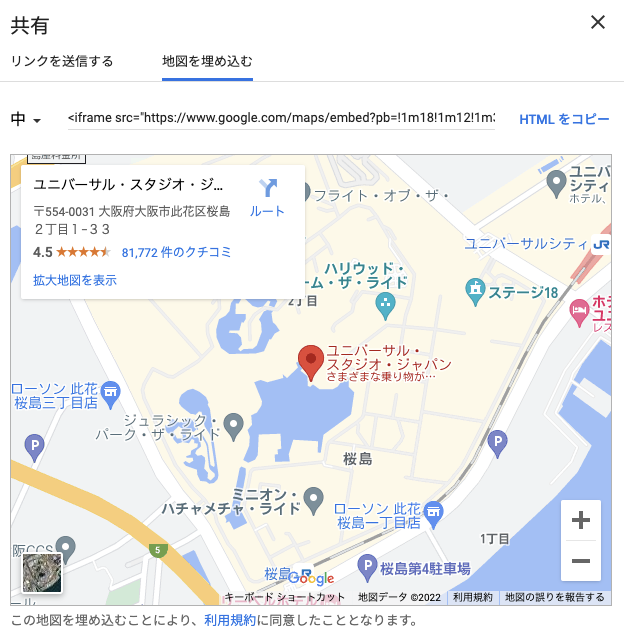Copy embed code with HTML をコピー
This screenshot has height=636, width=624.
click(564, 119)
